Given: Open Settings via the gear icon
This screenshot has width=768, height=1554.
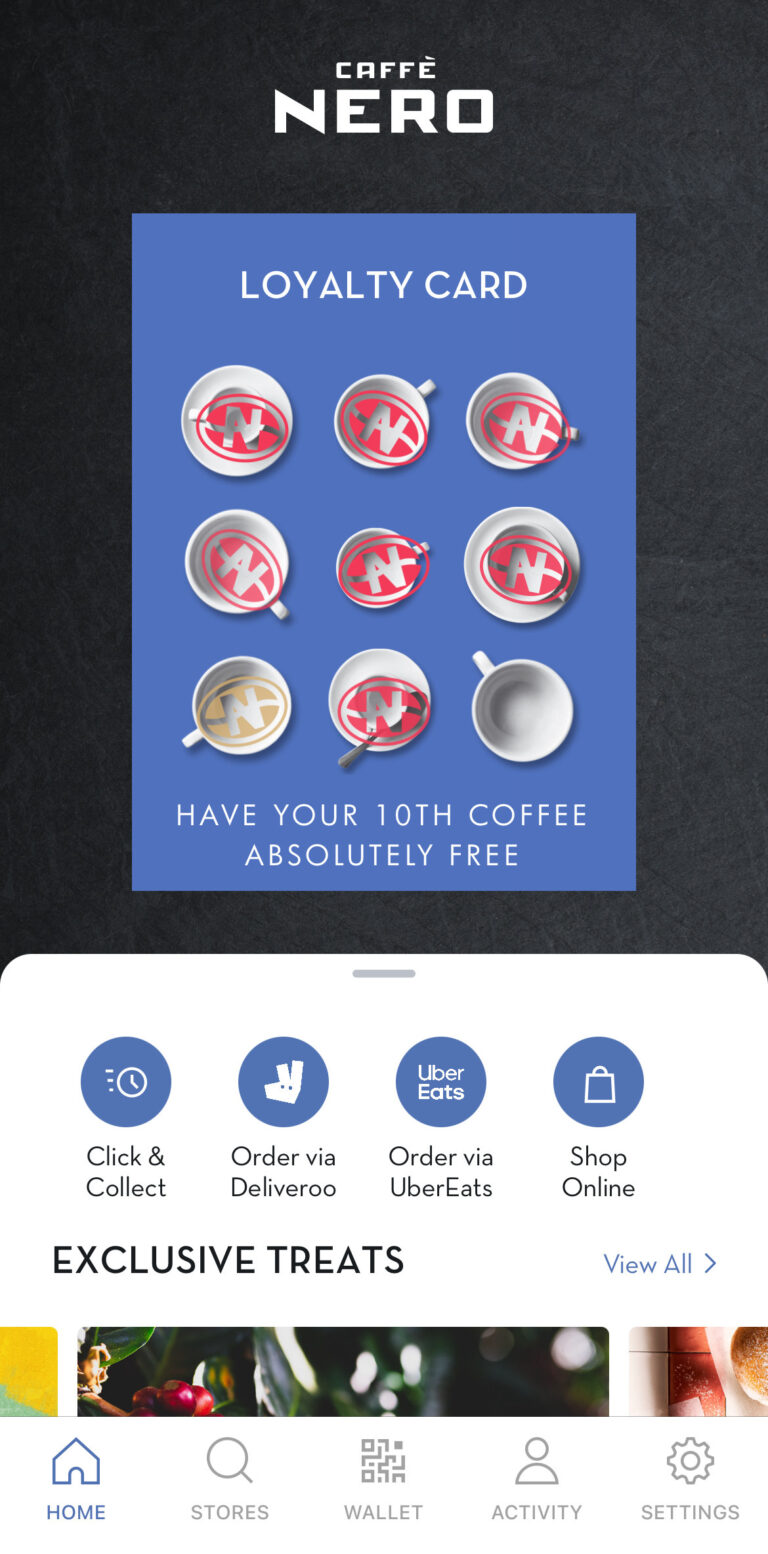Looking at the screenshot, I should (689, 1462).
